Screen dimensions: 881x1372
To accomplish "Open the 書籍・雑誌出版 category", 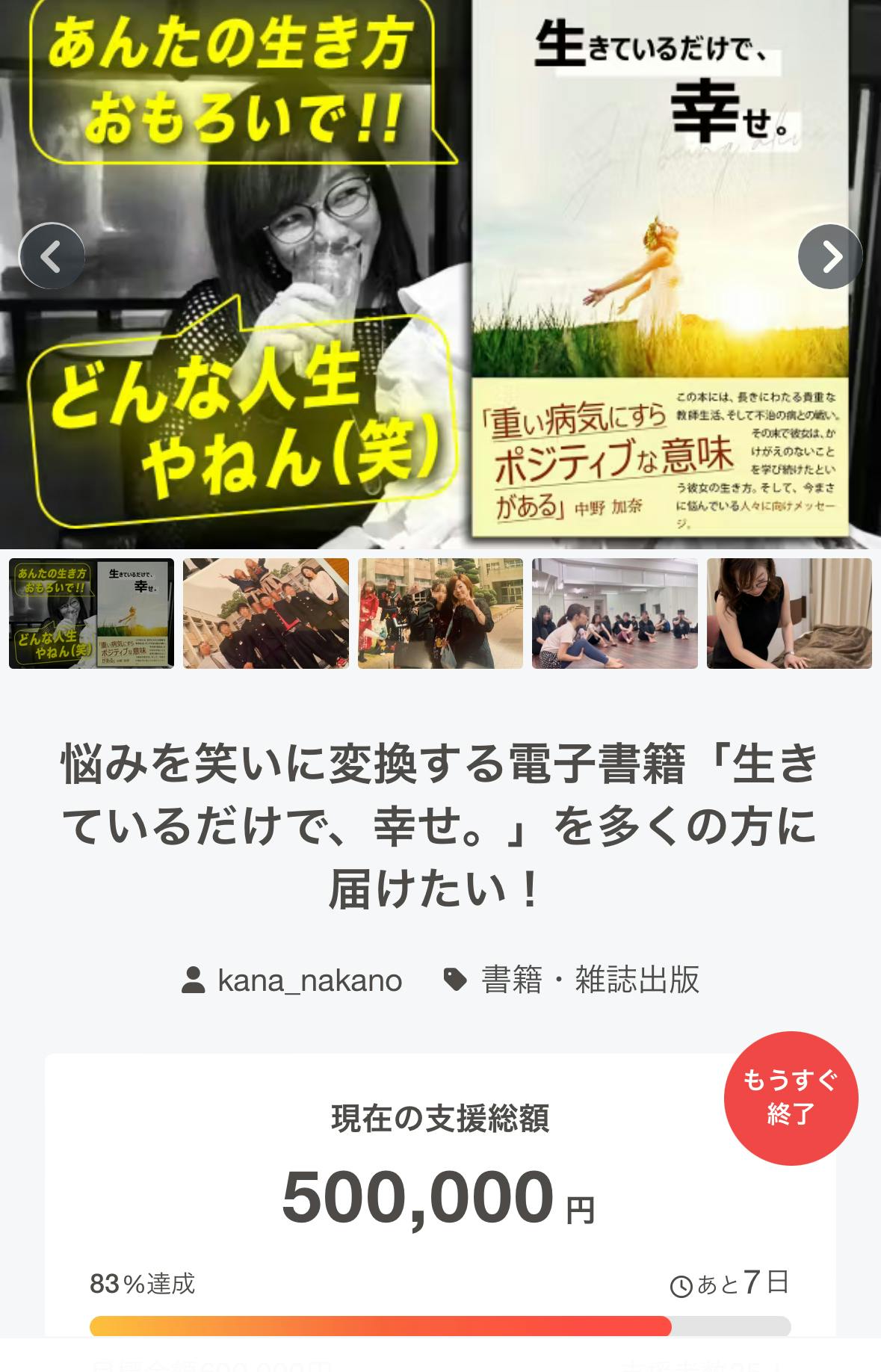I will [x=589, y=980].
